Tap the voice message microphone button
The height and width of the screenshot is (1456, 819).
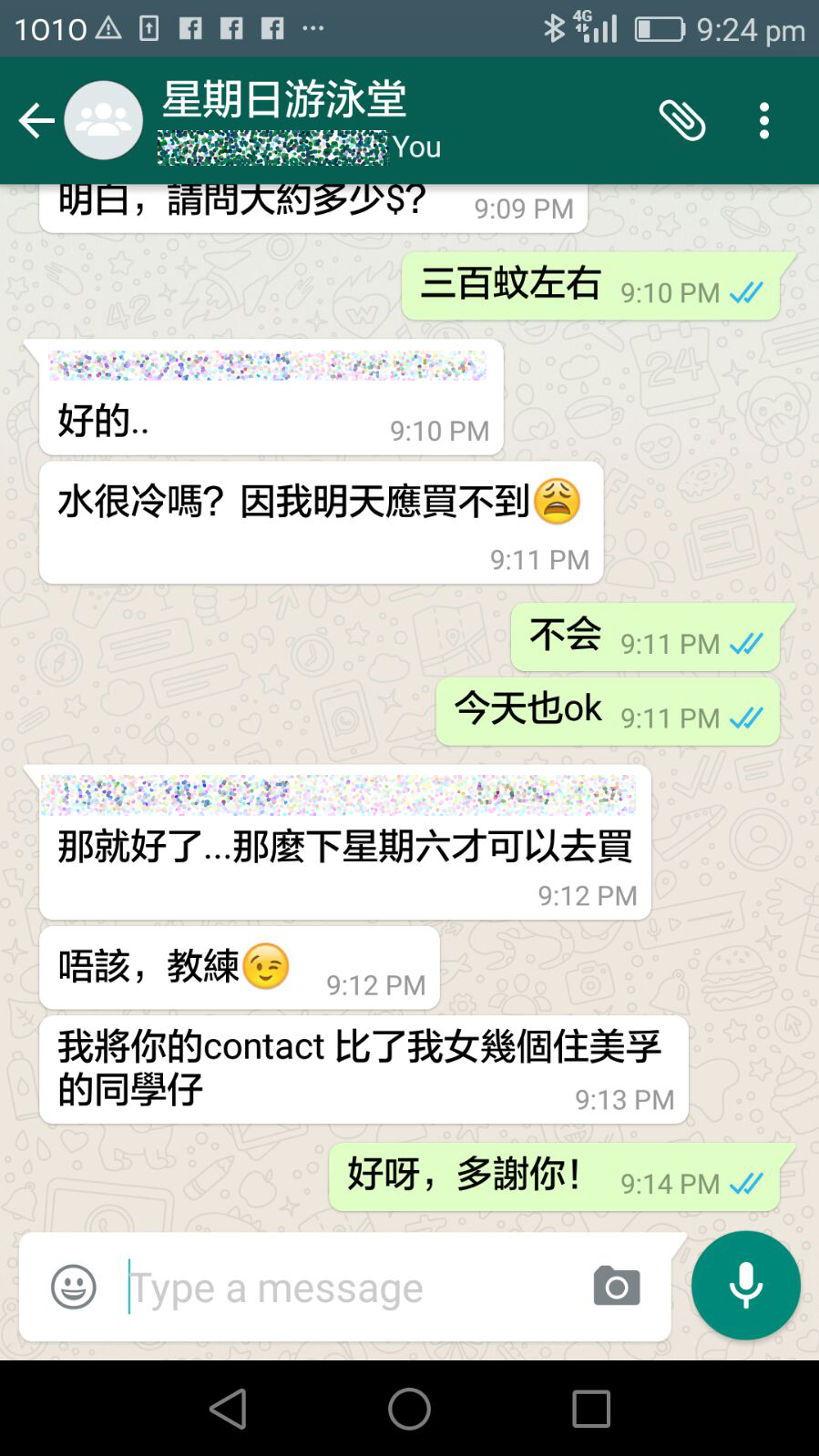[x=745, y=1285]
